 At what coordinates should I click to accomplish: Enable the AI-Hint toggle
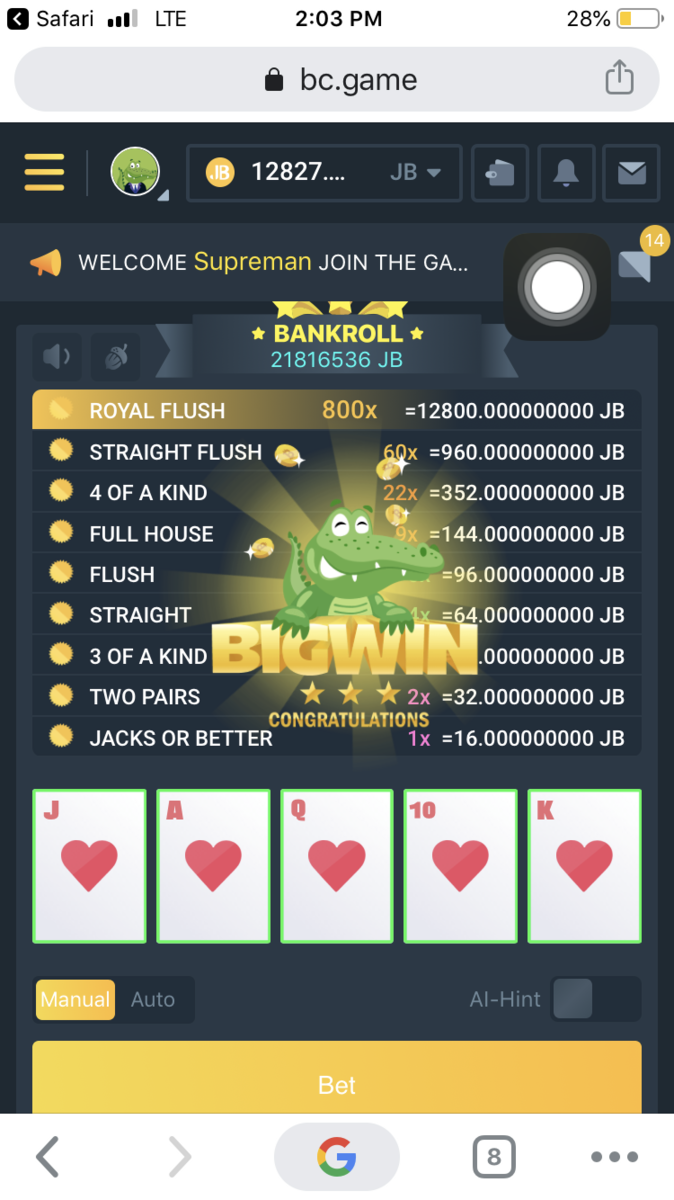(595, 999)
